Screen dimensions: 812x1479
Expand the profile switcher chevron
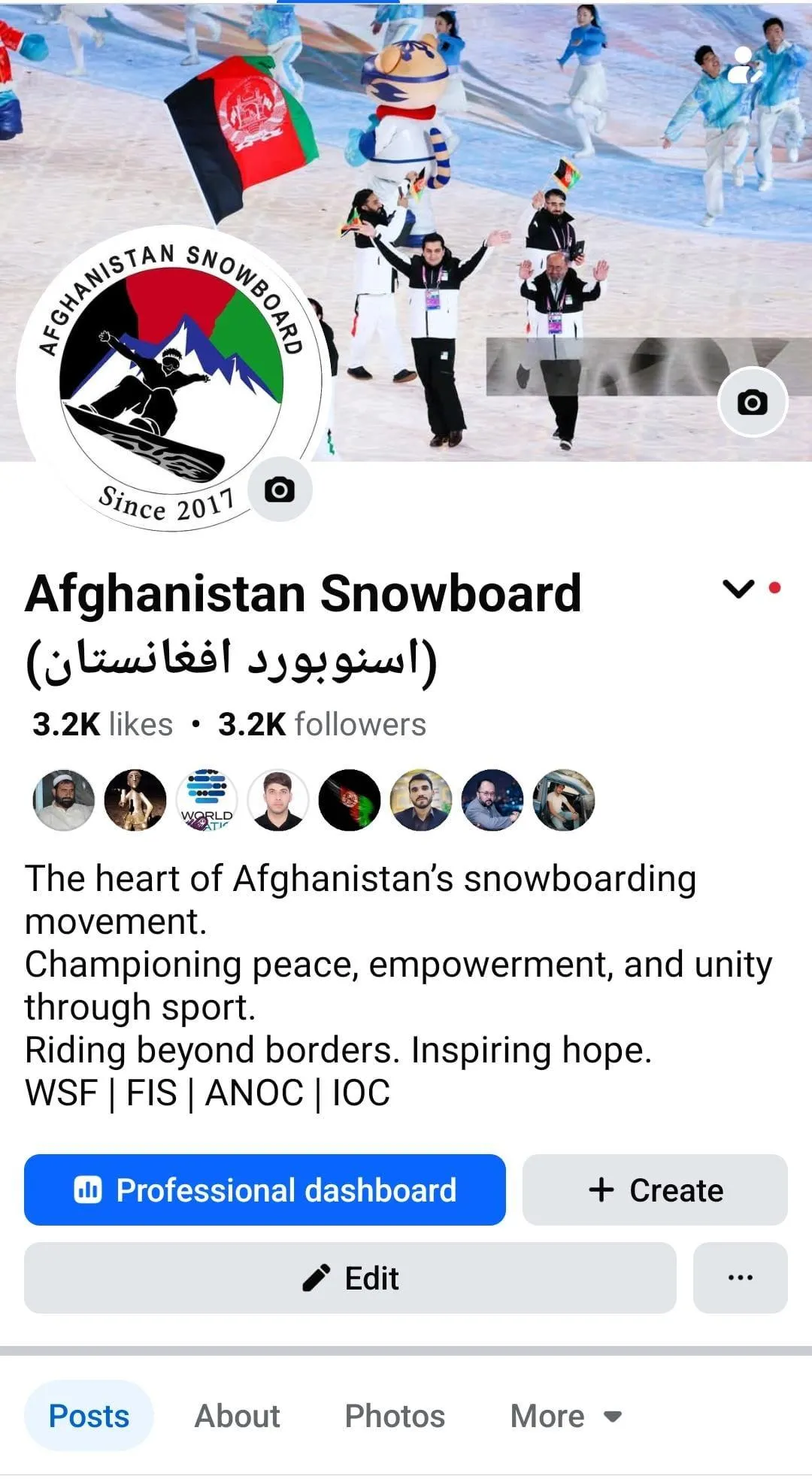(738, 589)
